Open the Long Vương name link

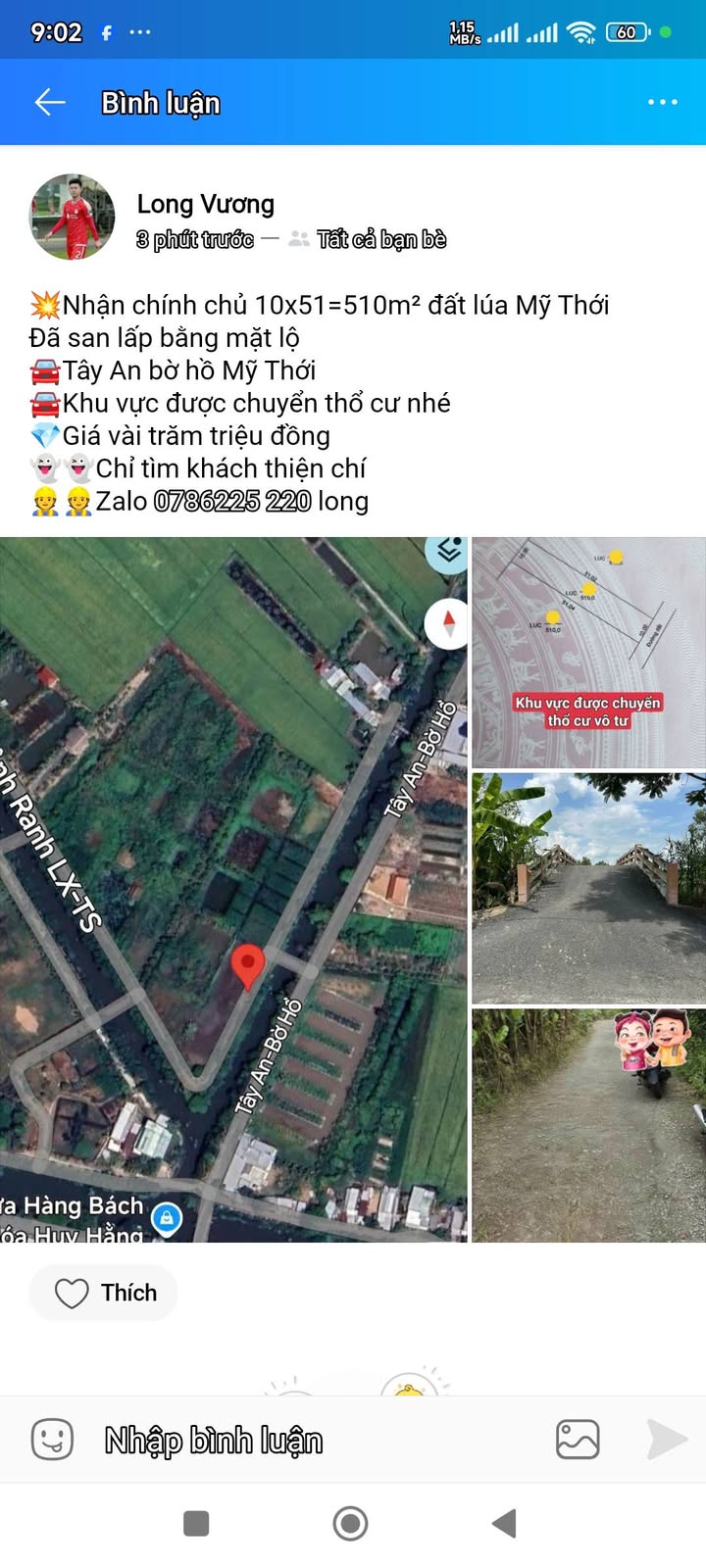click(x=205, y=204)
